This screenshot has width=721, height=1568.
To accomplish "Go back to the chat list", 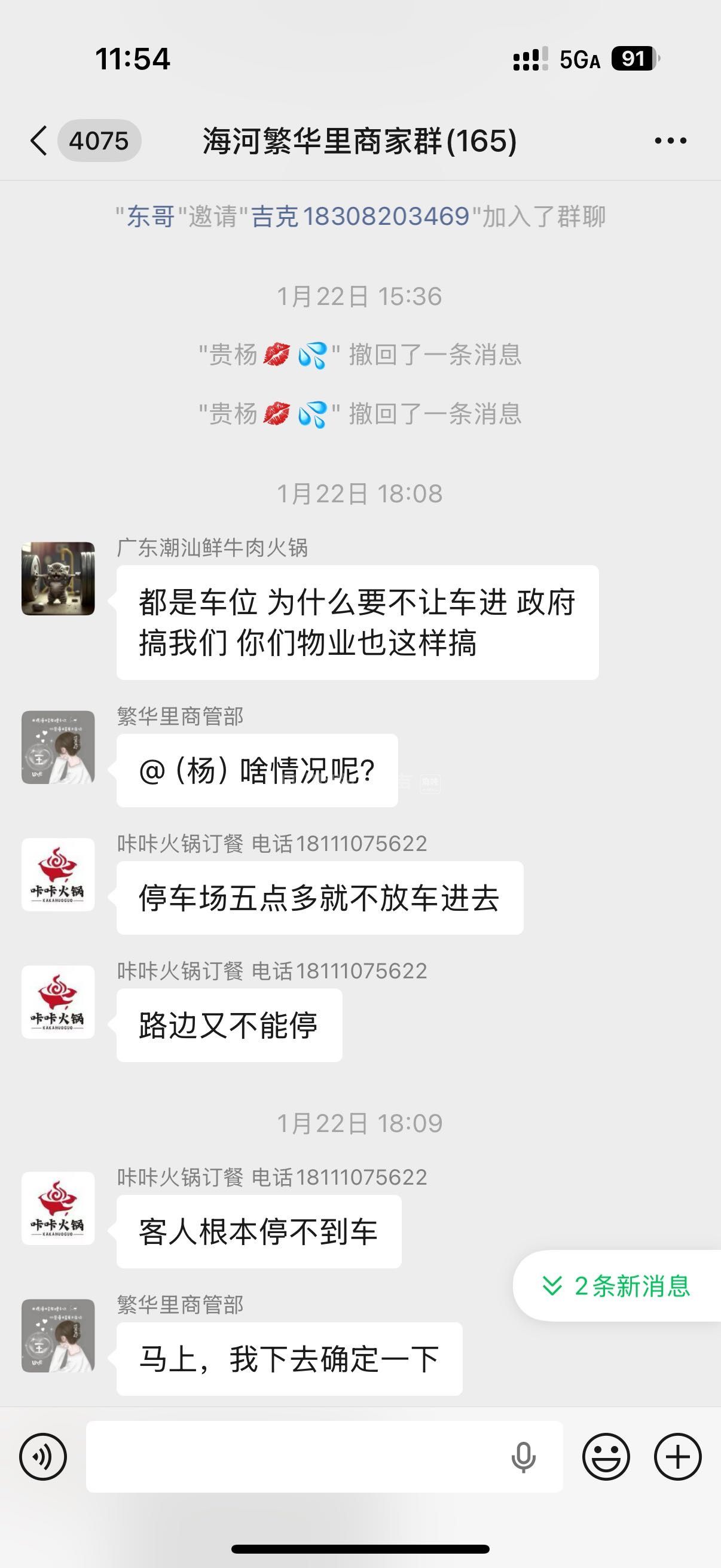I will (39, 141).
